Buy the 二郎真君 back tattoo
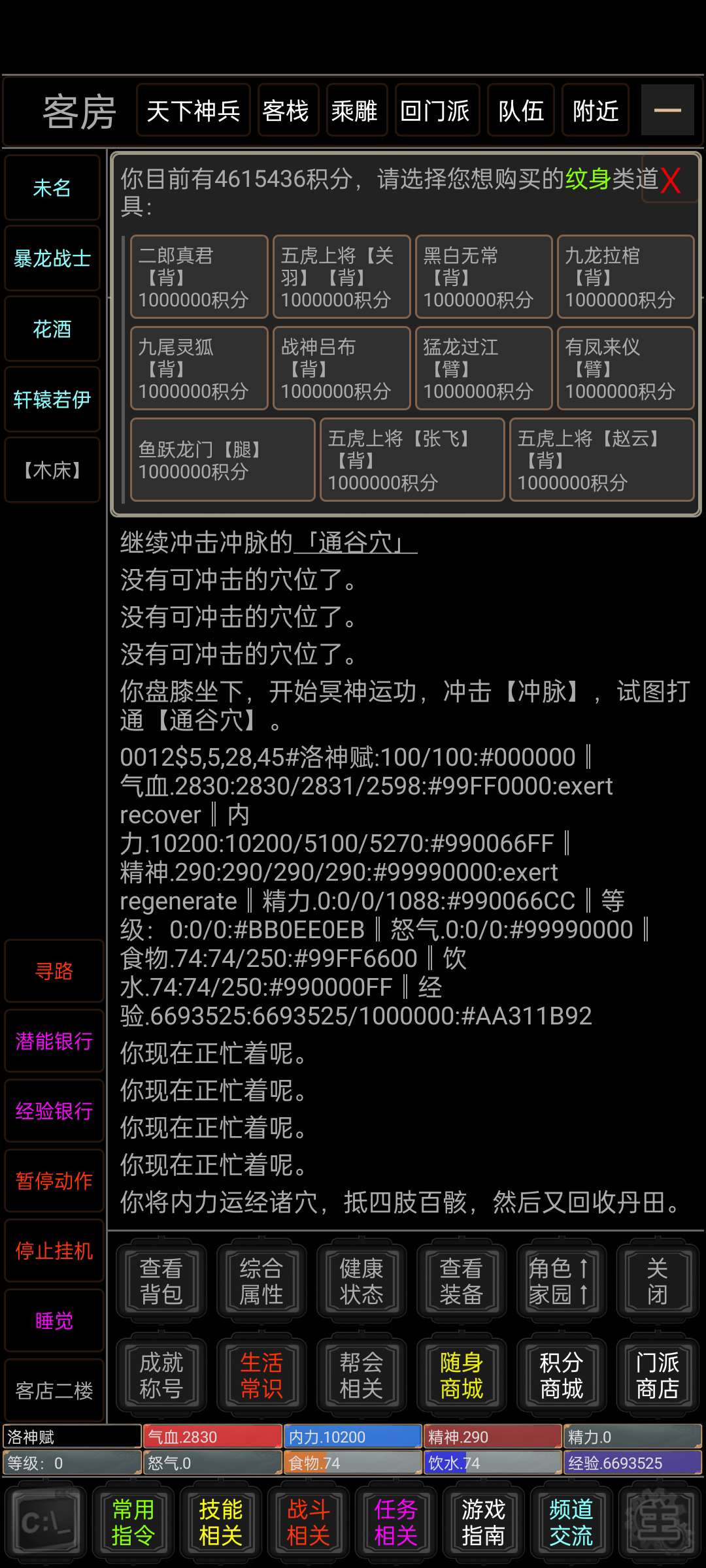The height and width of the screenshot is (1568, 706). 199,277
